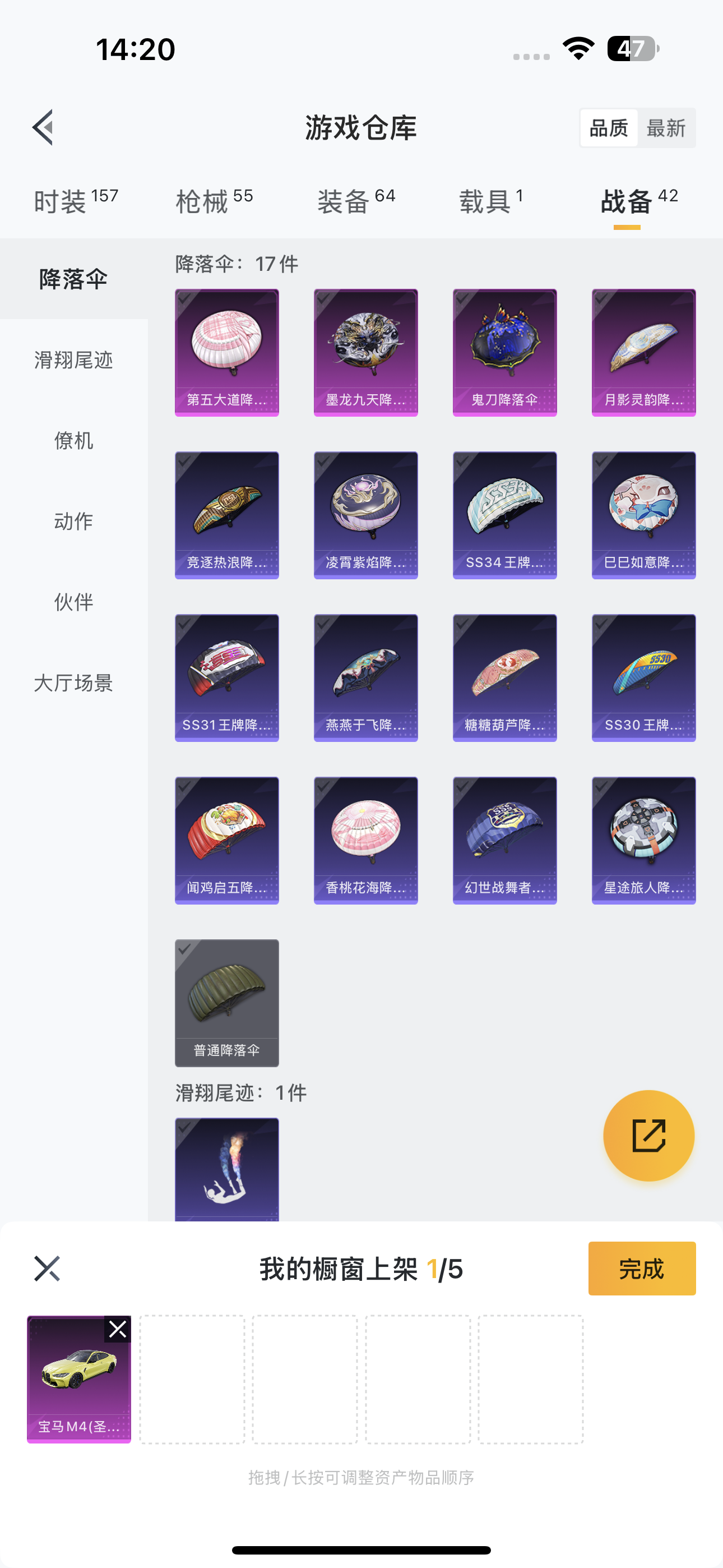
Task: Sort by 最新
Action: tap(666, 128)
